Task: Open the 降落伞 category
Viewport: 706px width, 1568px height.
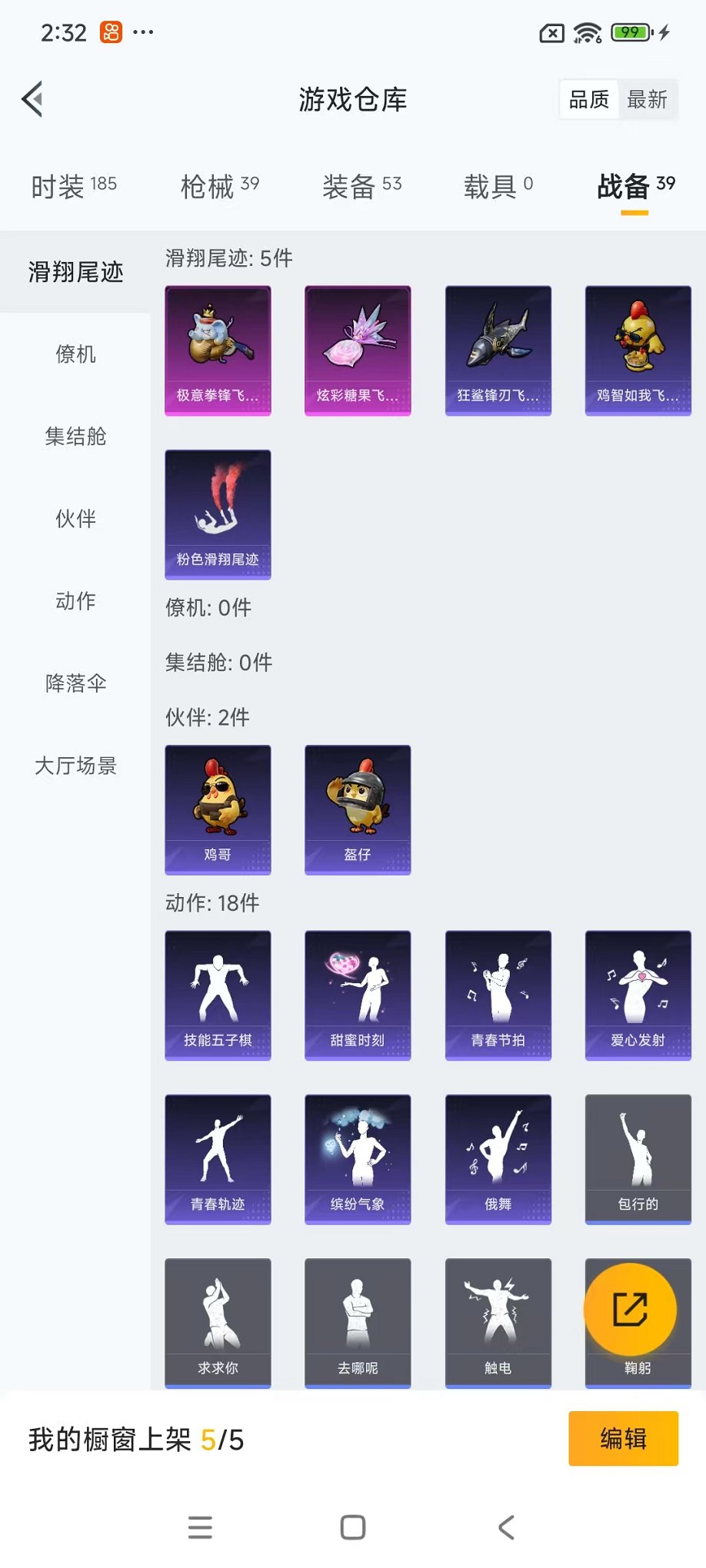Action: click(75, 683)
